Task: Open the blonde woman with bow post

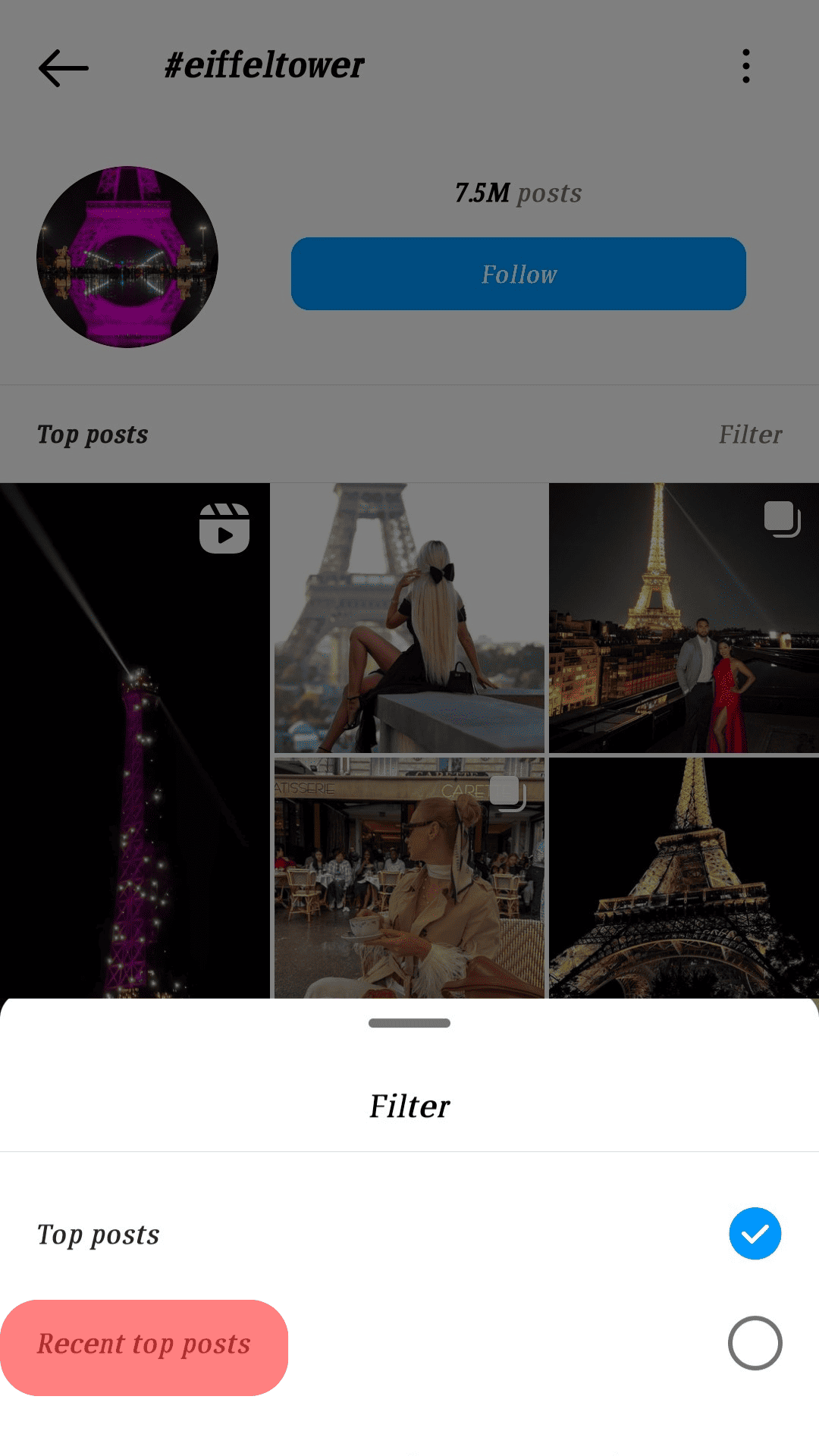Action: pyautogui.click(x=409, y=618)
